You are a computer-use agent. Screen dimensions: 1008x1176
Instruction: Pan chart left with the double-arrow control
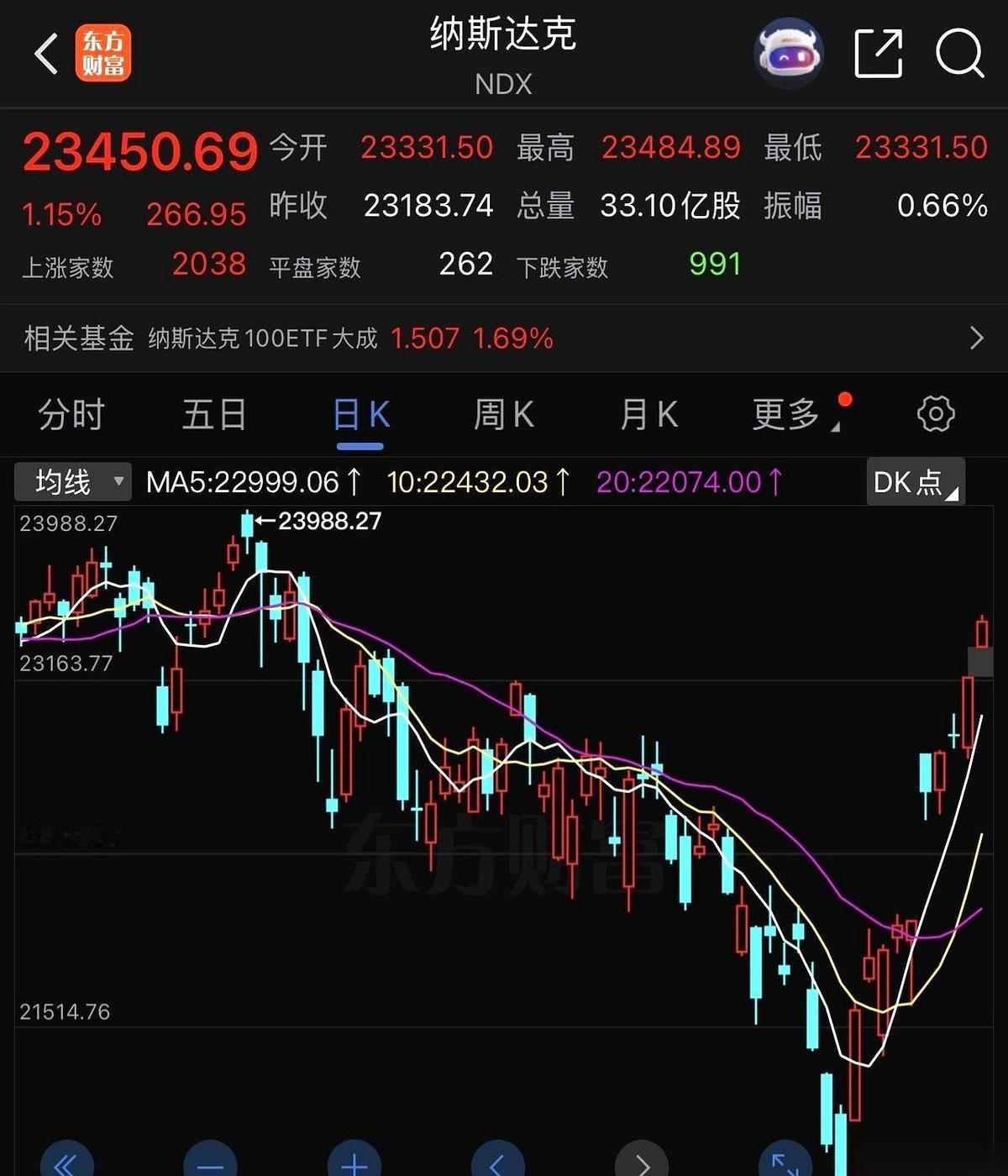pyautogui.click(x=67, y=1164)
